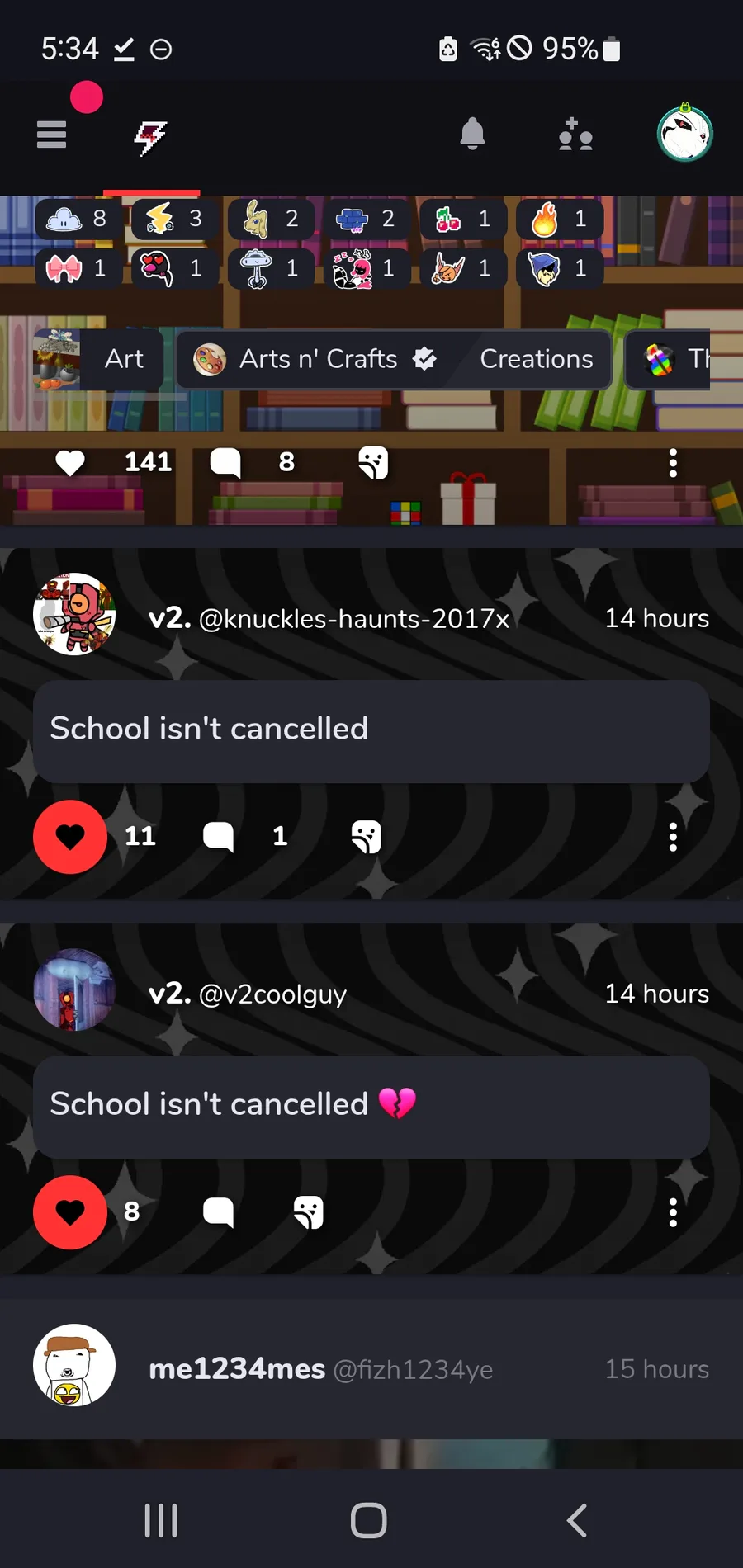Comment on @v2coolguy's post
The image size is (743, 1568).
[x=219, y=1212]
